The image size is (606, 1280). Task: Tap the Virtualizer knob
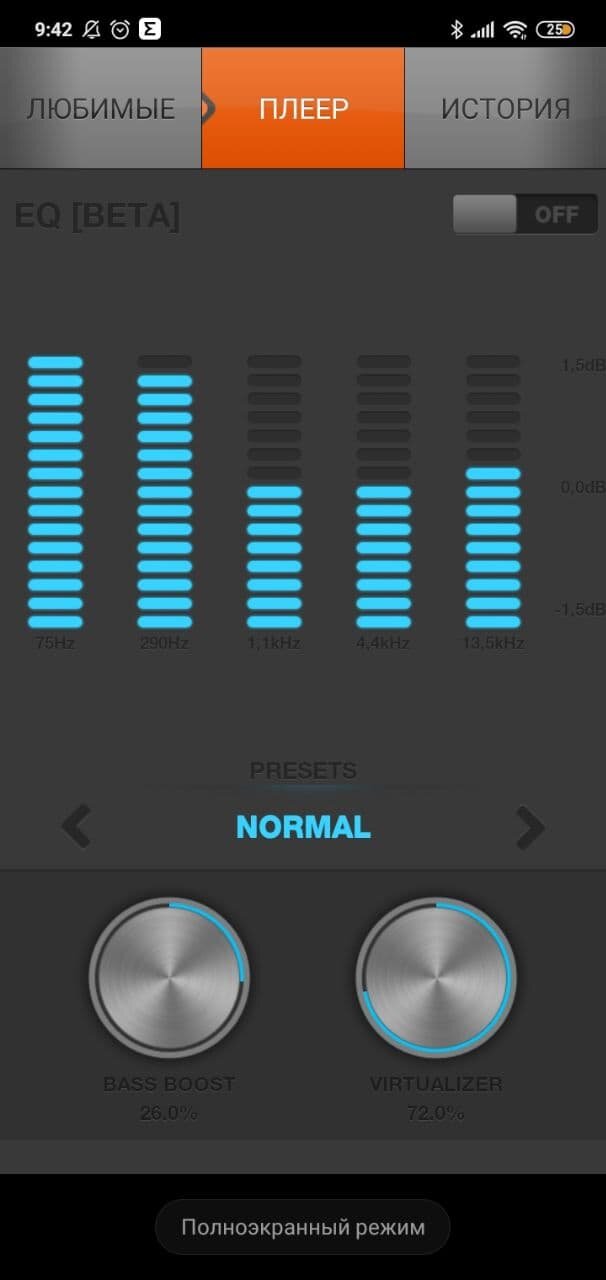436,977
